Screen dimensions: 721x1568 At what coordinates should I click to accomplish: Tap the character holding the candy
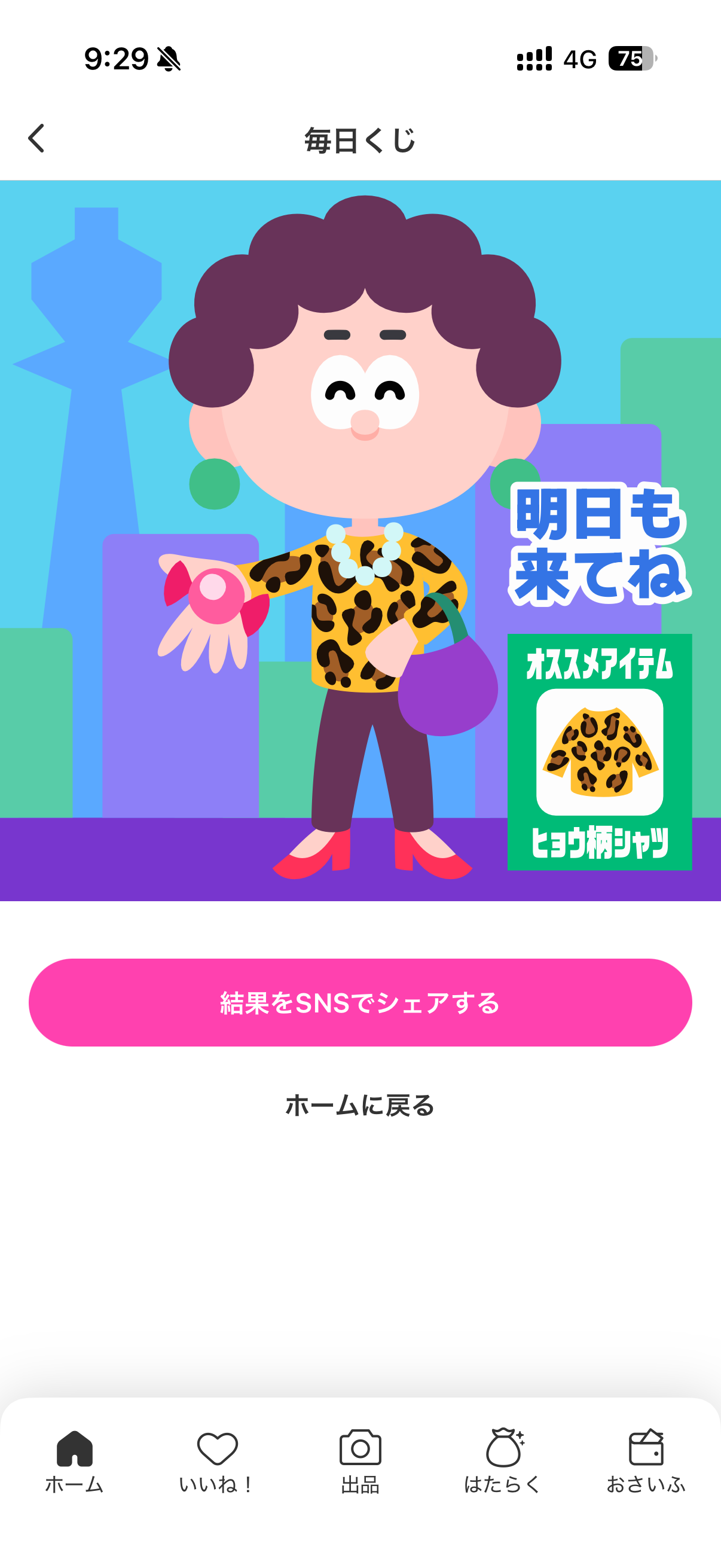(x=359, y=548)
